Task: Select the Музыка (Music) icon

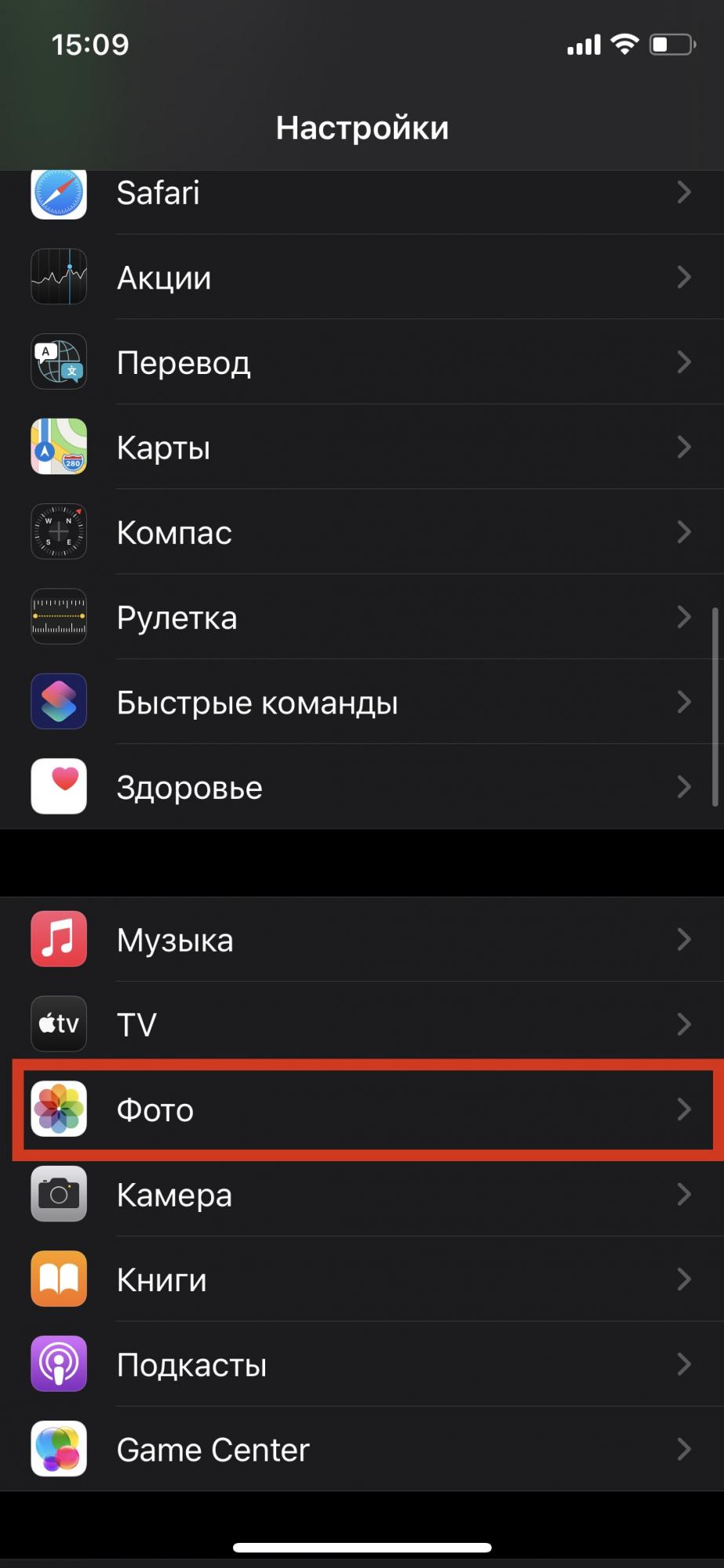Action: [58, 938]
